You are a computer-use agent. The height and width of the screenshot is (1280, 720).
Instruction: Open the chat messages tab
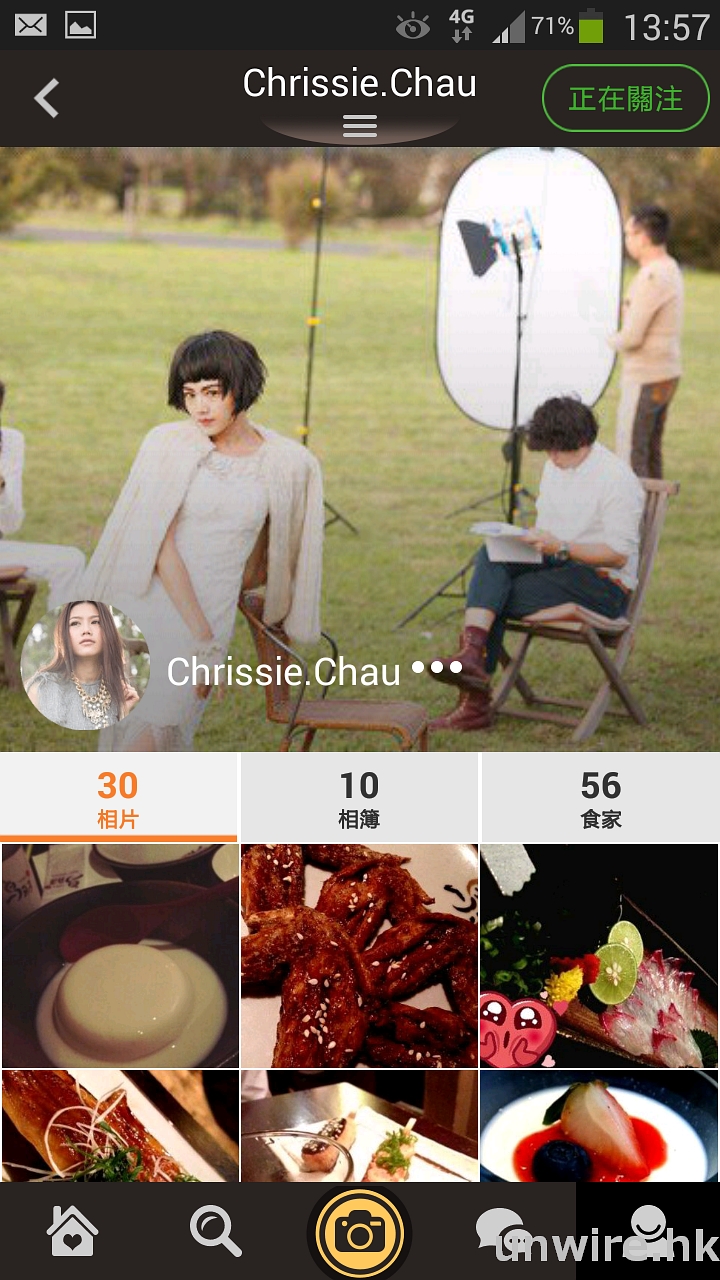pyautogui.click(x=502, y=1231)
